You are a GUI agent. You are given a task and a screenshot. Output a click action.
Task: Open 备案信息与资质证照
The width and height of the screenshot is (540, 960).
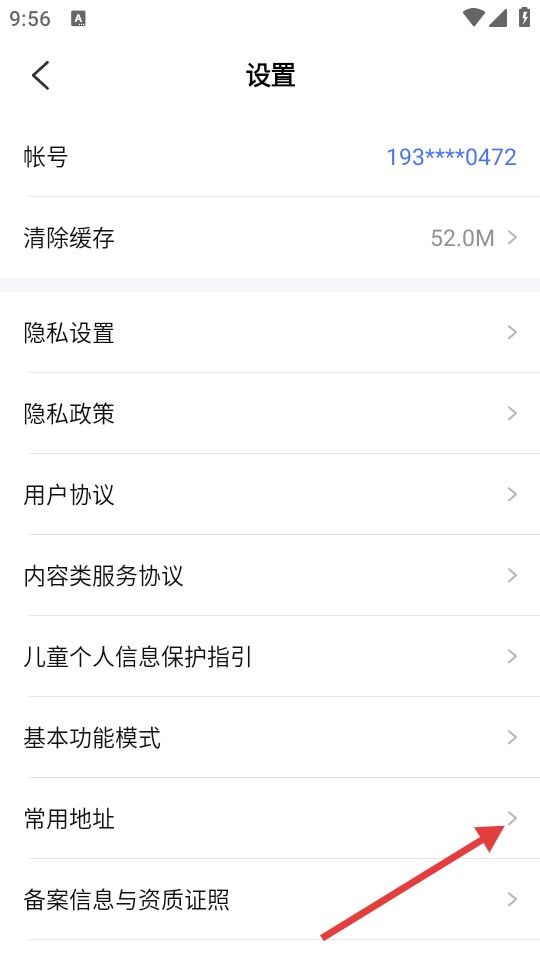click(270, 899)
